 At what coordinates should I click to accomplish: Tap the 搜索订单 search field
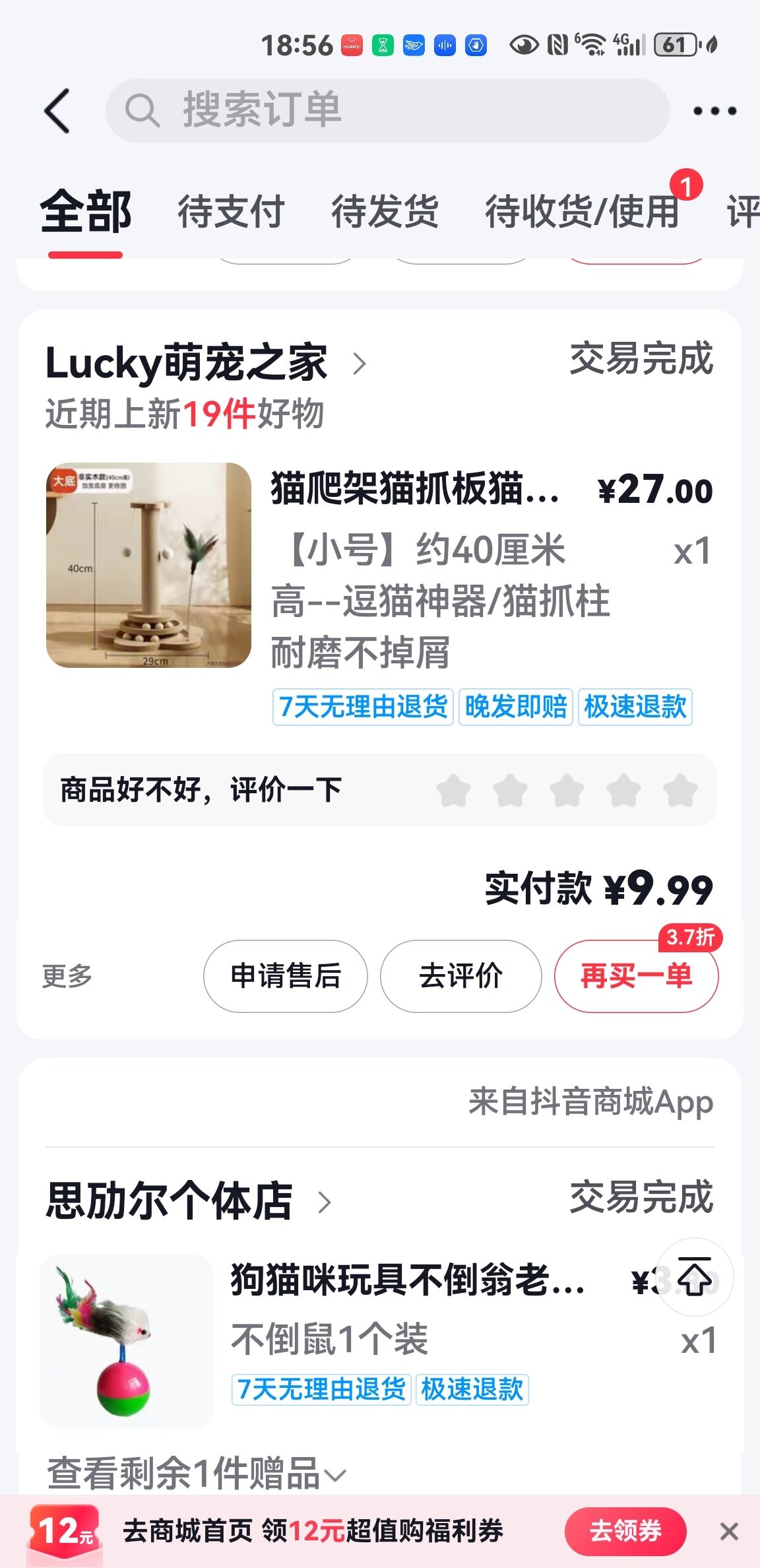click(388, 111)
